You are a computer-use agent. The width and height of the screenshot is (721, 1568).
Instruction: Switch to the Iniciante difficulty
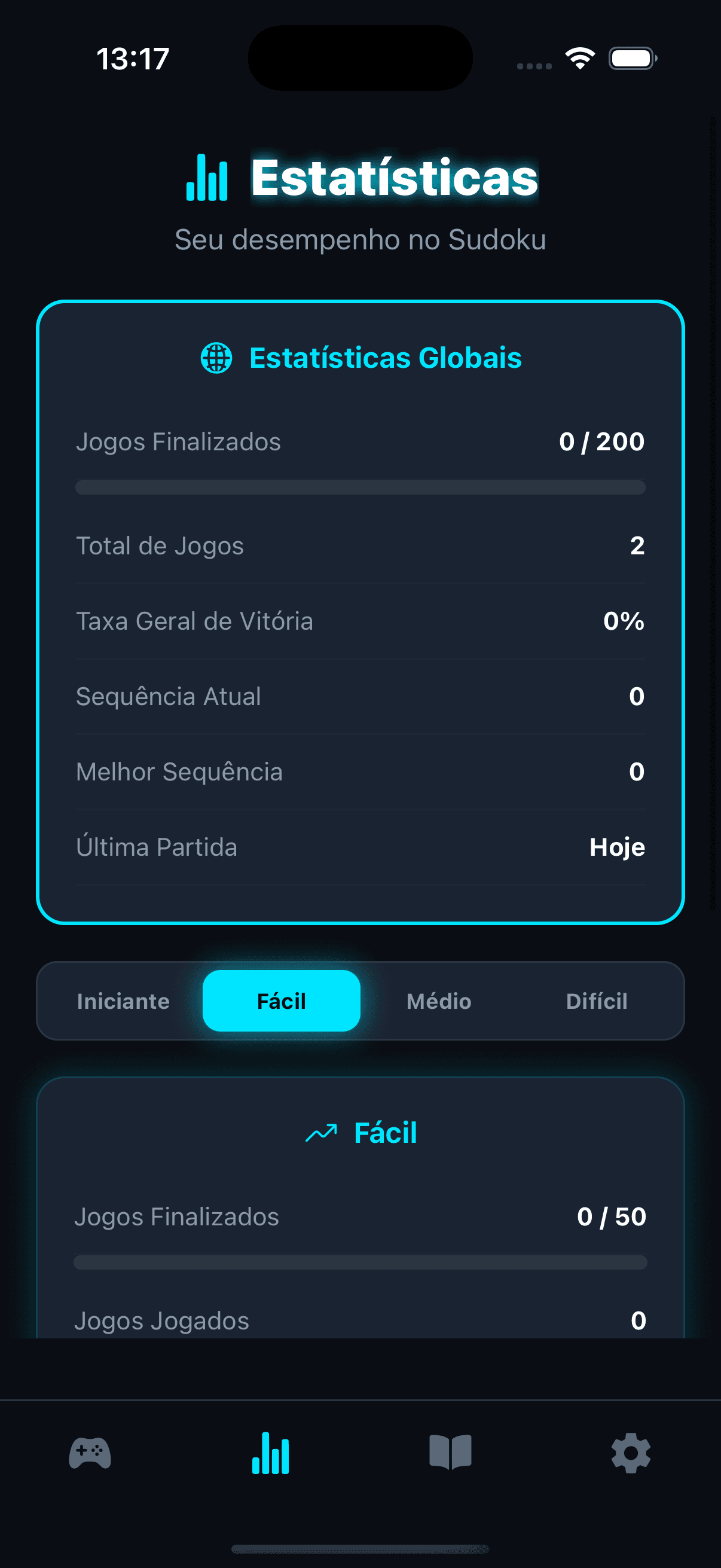coord(124,1001)
